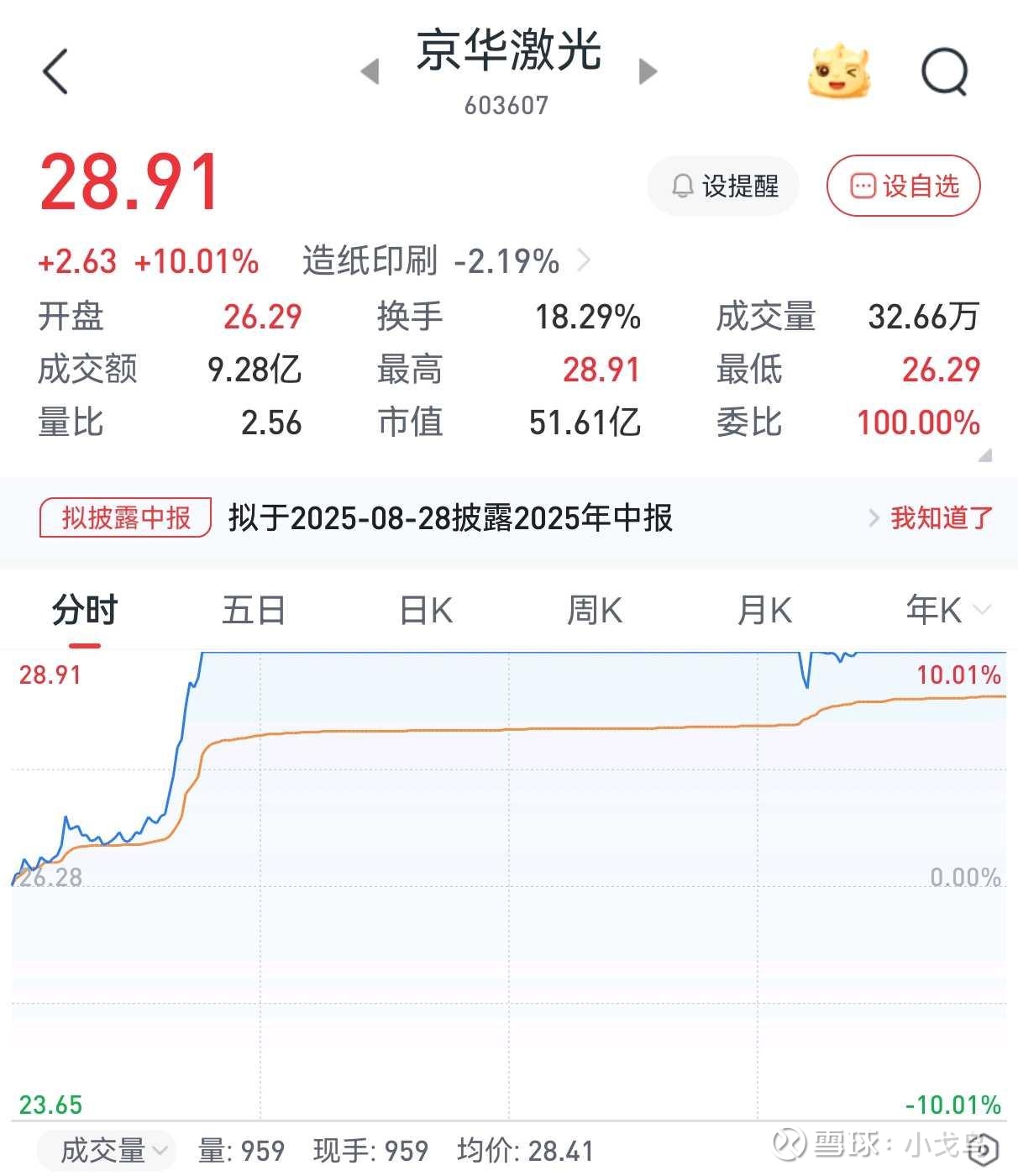Image resolution: width=1018 pixels, height=1176 pixels.
Task: Switch to the 周K chart tab
Action: pyautogui.click(x=595, y=611)
